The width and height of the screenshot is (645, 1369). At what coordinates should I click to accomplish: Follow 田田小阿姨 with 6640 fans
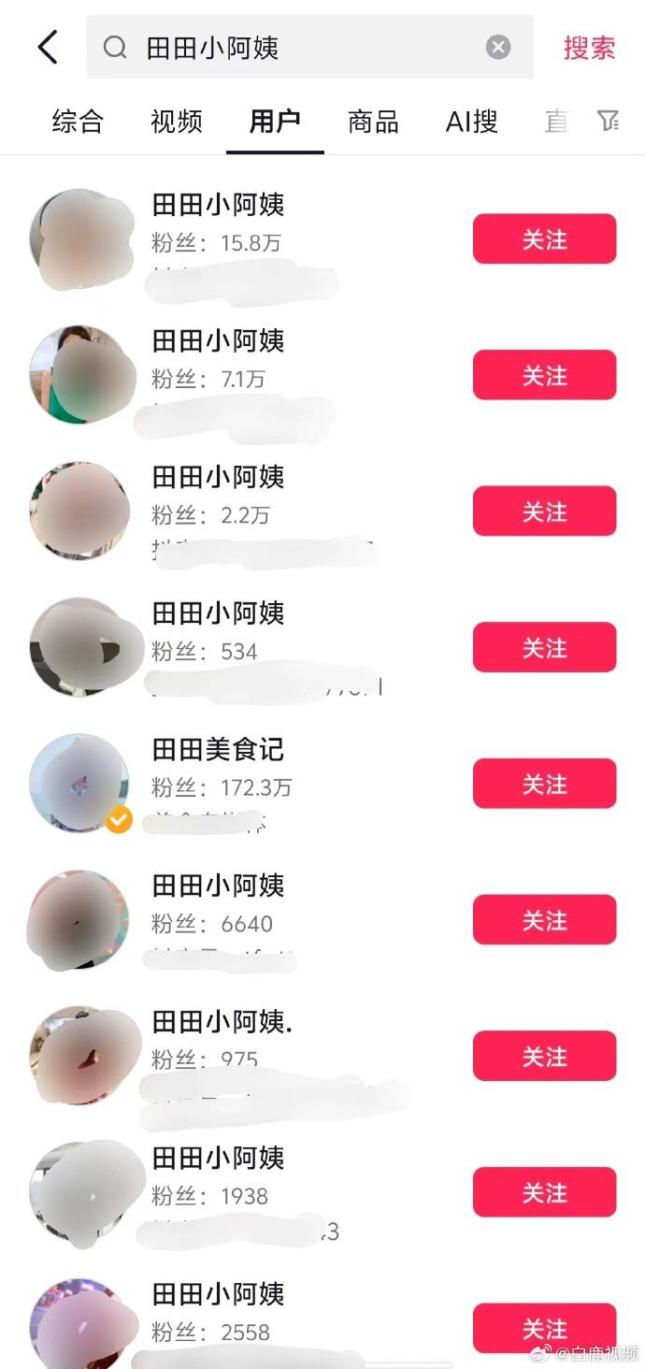point(544,920)
